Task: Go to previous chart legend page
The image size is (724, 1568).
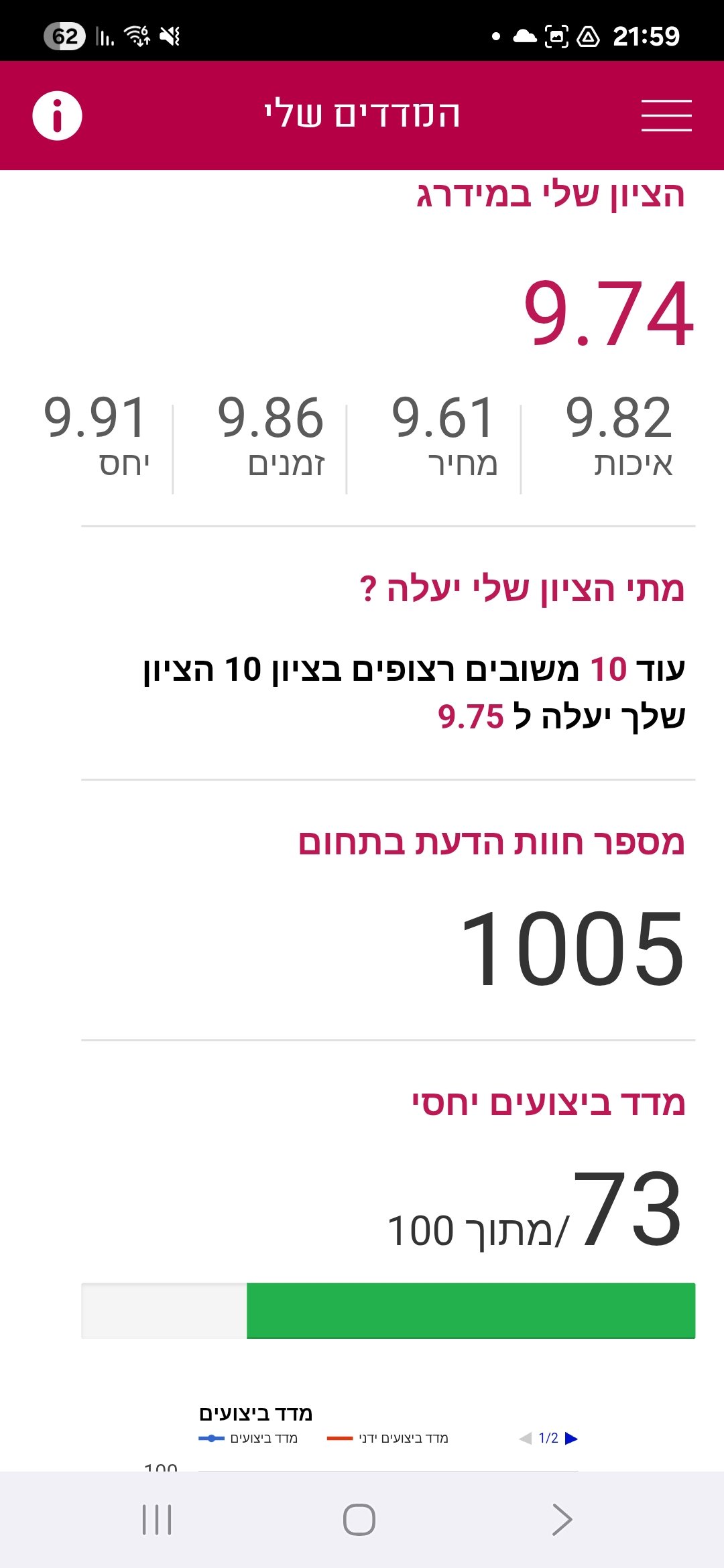Action: click(526, 1438)
